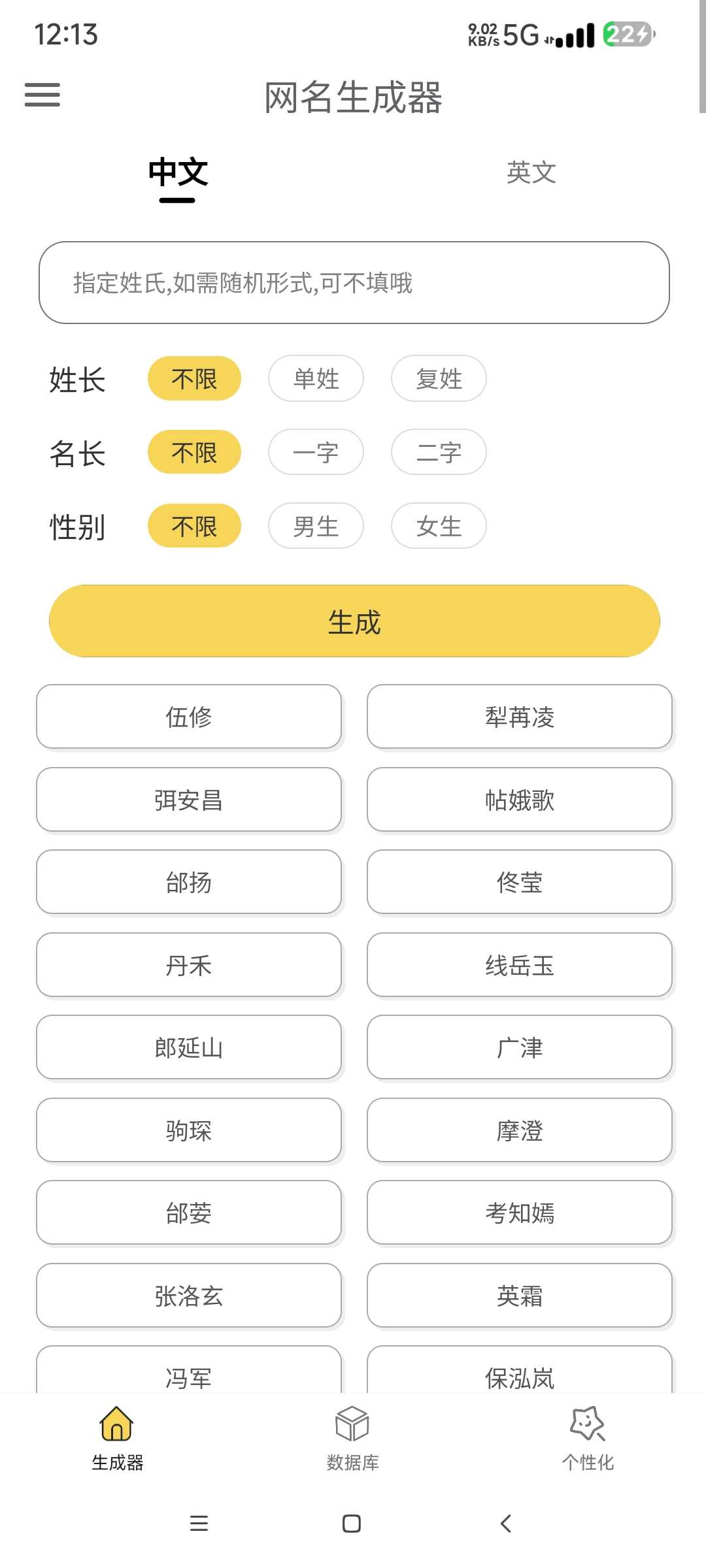Select the name 弭安昌
Image resolution: width=706 pixels, height=1568 pixels.
tap(189, 800)
